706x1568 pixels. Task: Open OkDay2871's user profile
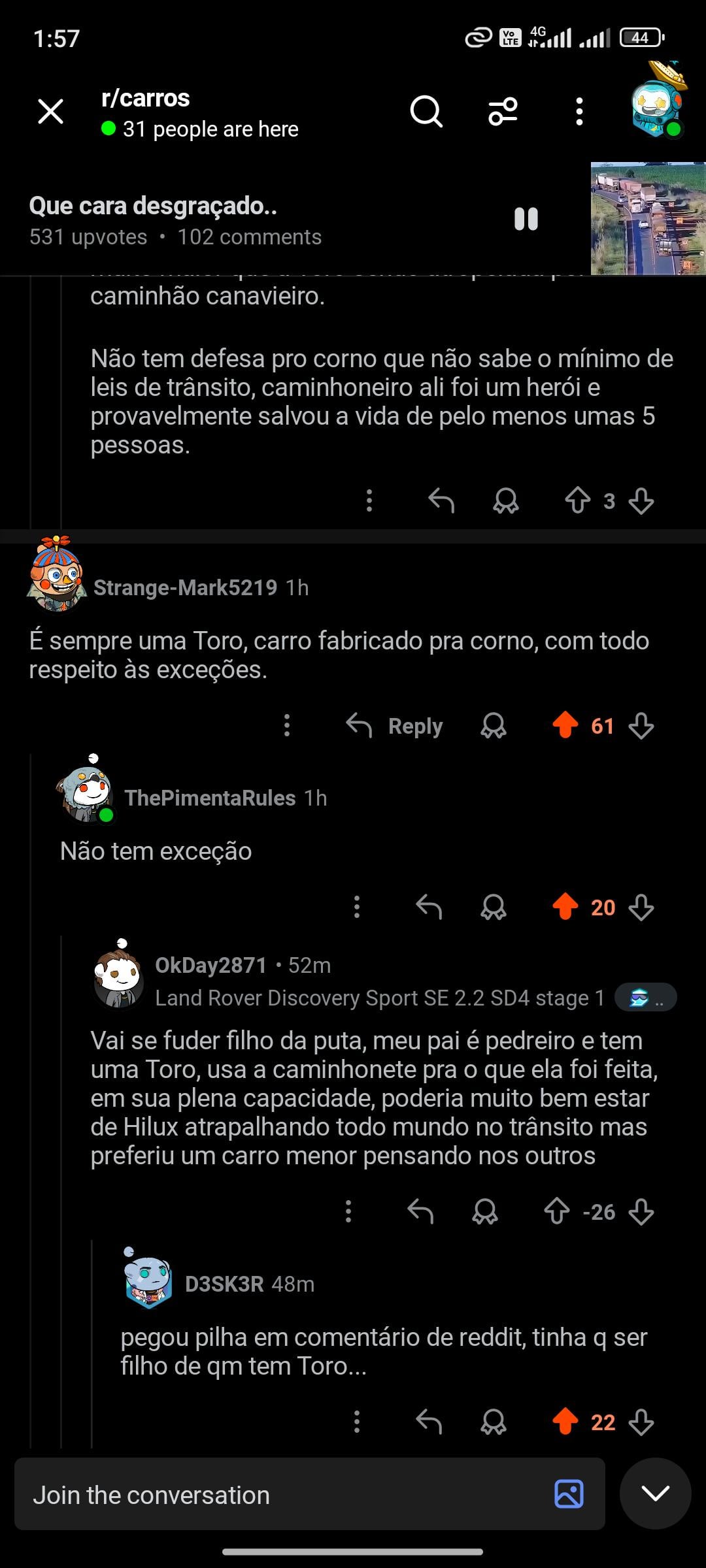[x=210, y=965]
